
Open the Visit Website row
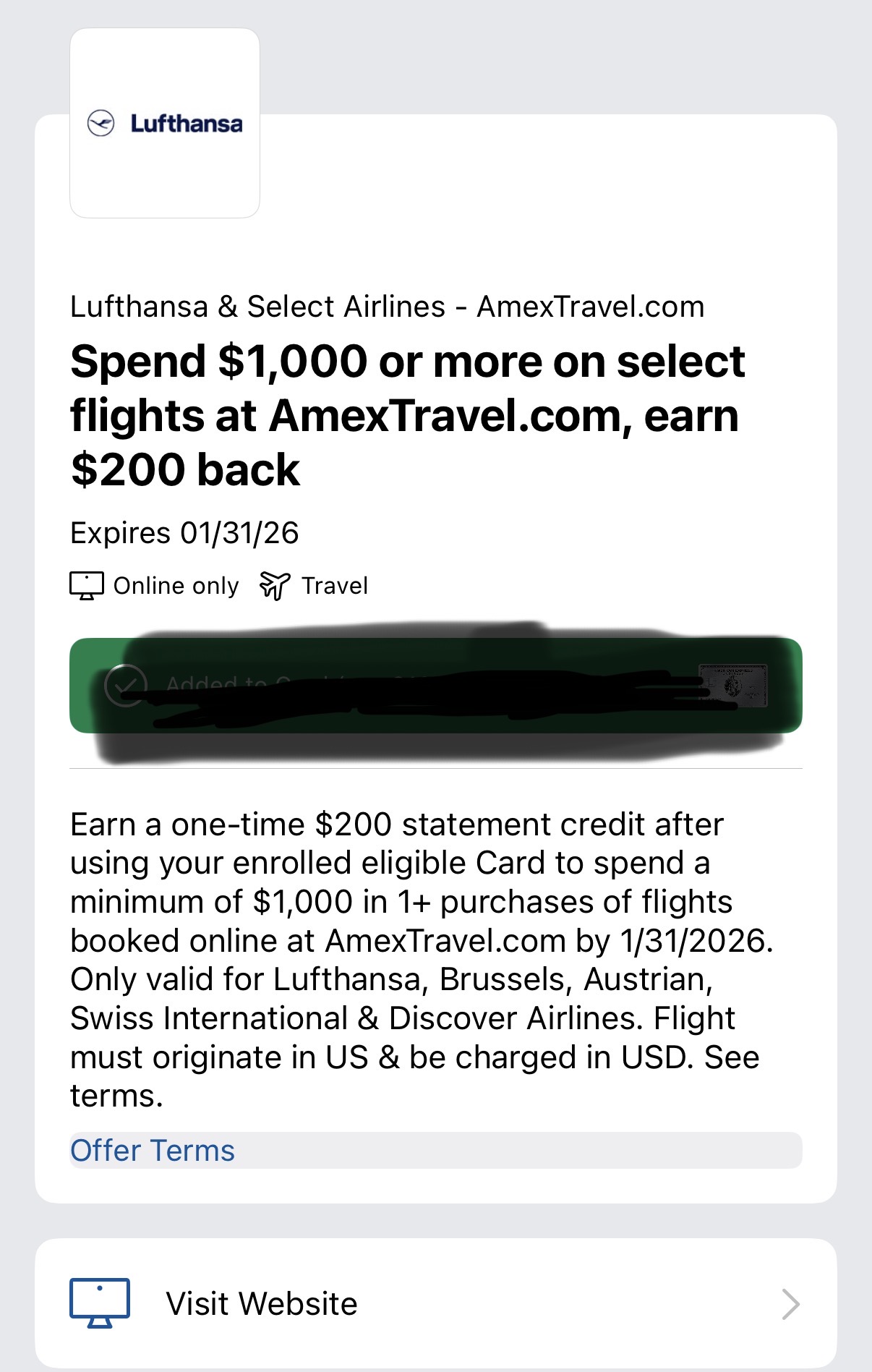click(435, 1303)
